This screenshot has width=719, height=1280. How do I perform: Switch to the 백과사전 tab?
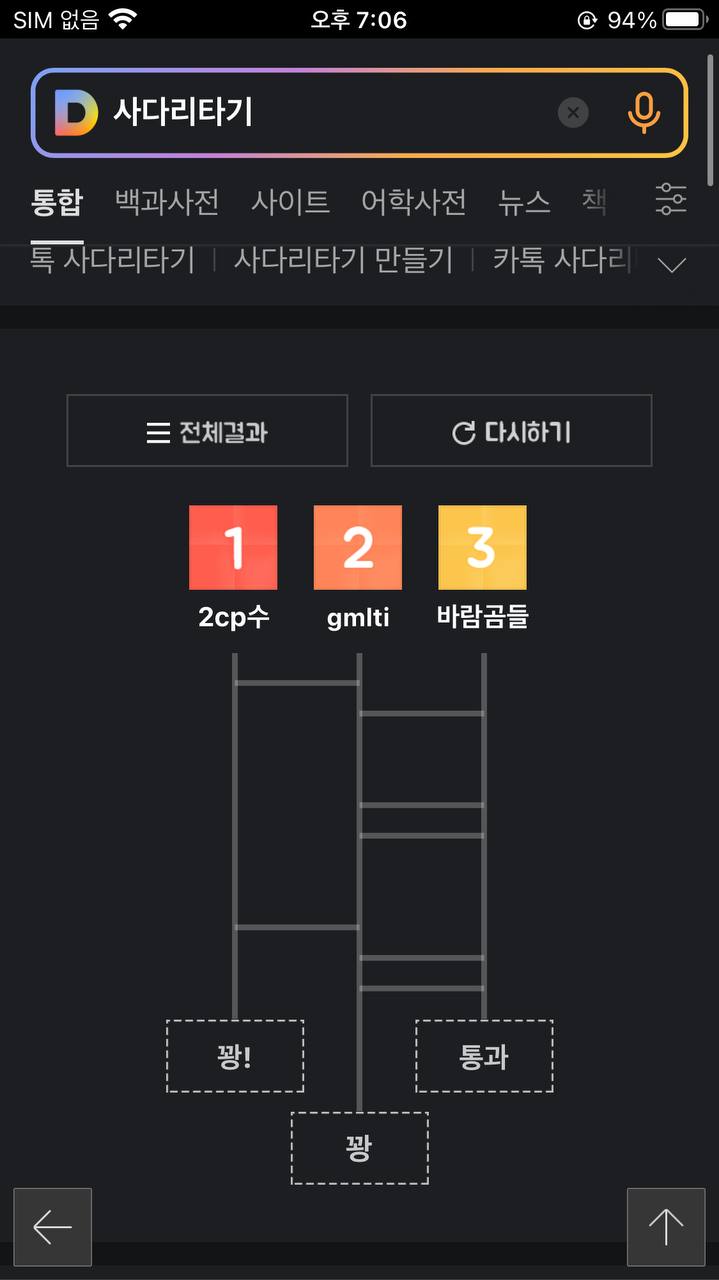click(x=167, y=203)
